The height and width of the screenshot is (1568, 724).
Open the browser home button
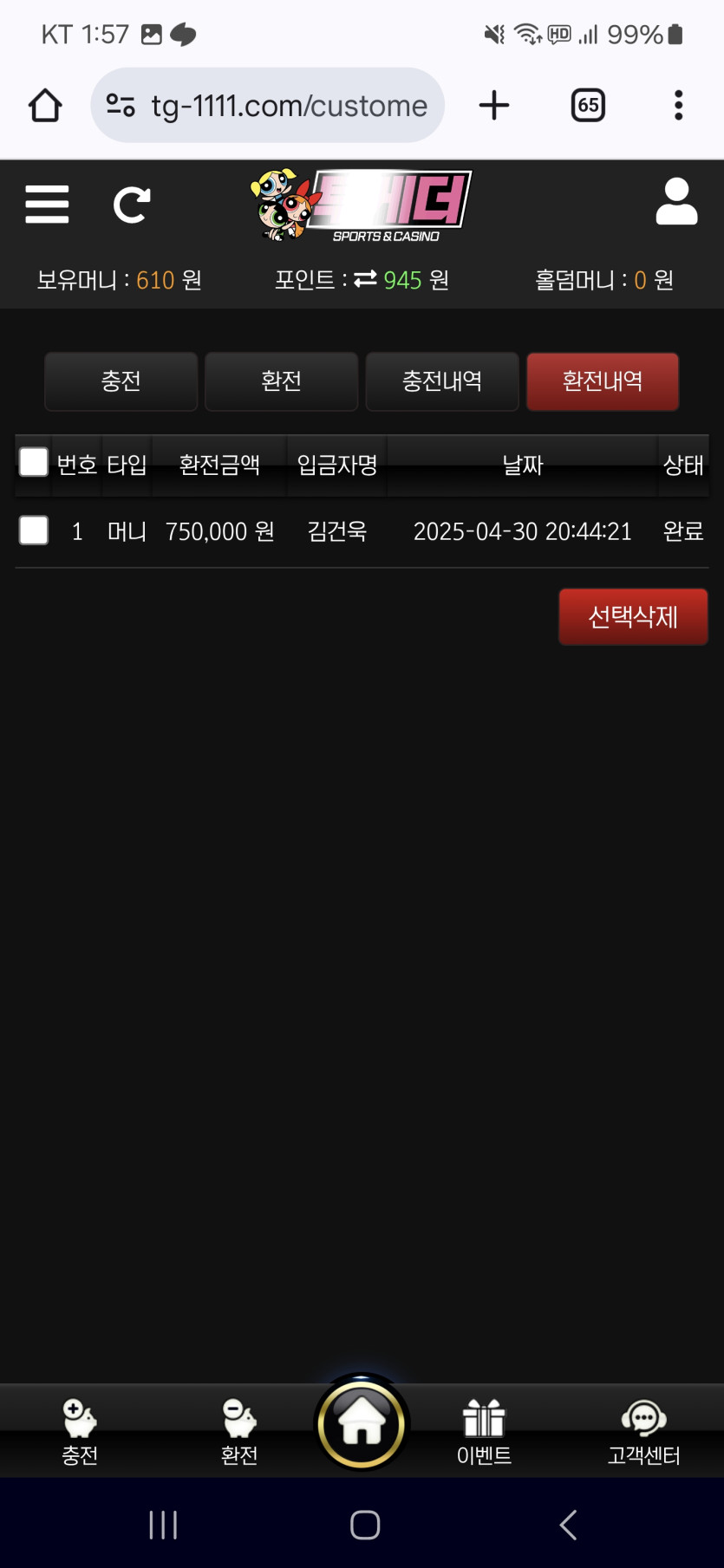(x=45, y=106)
